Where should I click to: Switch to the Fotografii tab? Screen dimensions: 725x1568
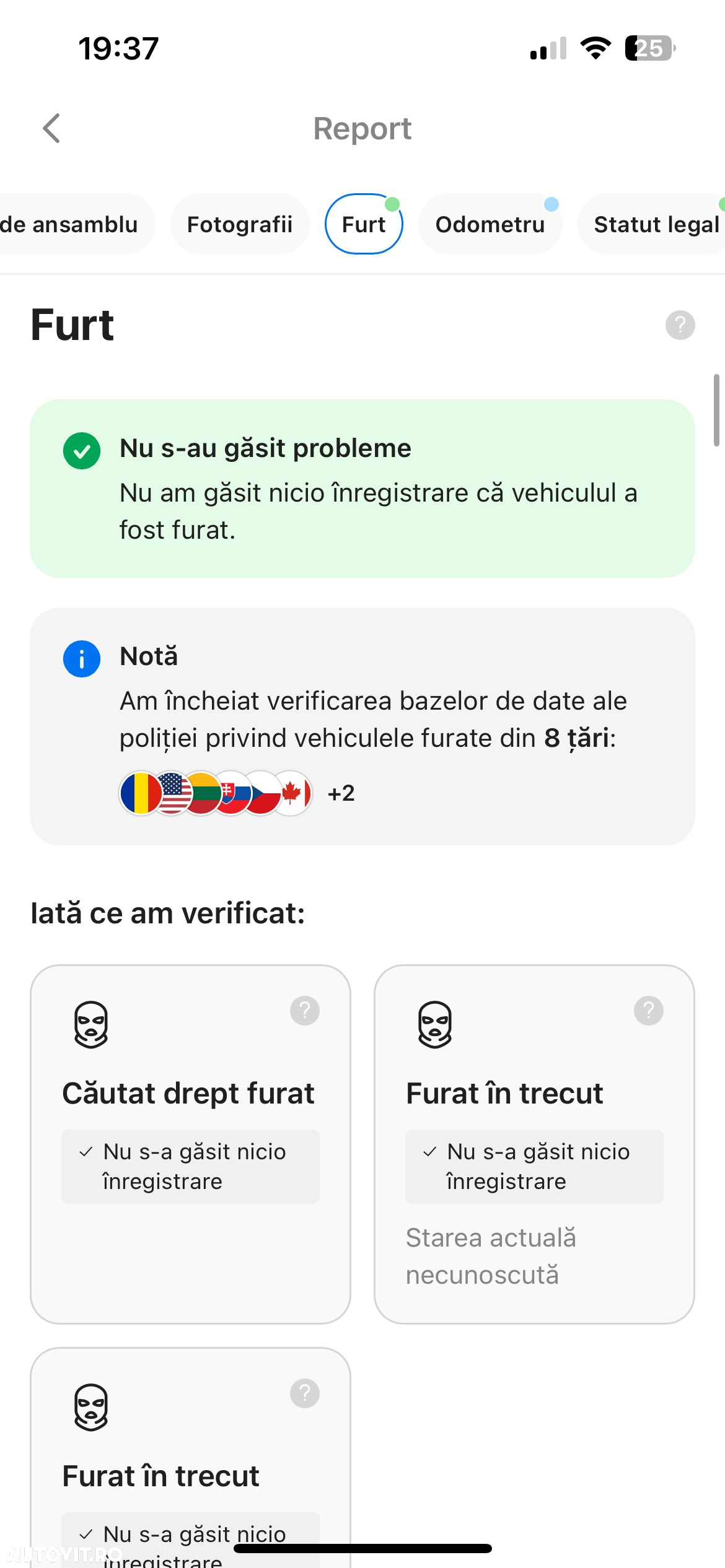(240, 224)
